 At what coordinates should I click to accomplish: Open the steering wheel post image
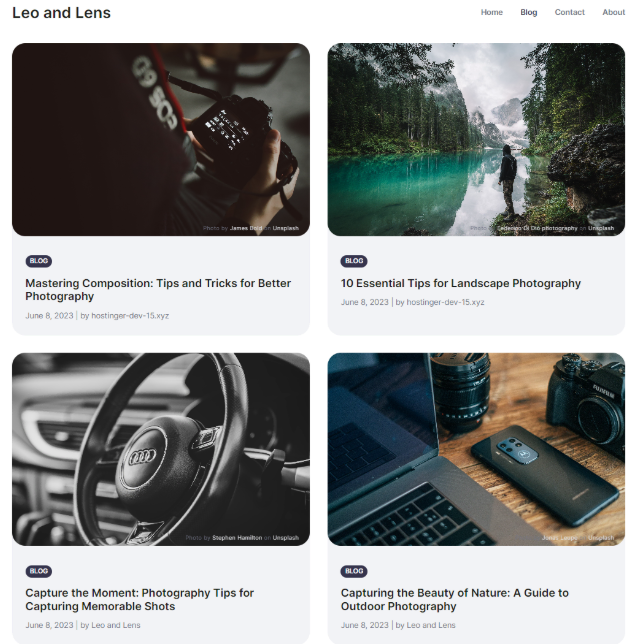coord(160,449)
